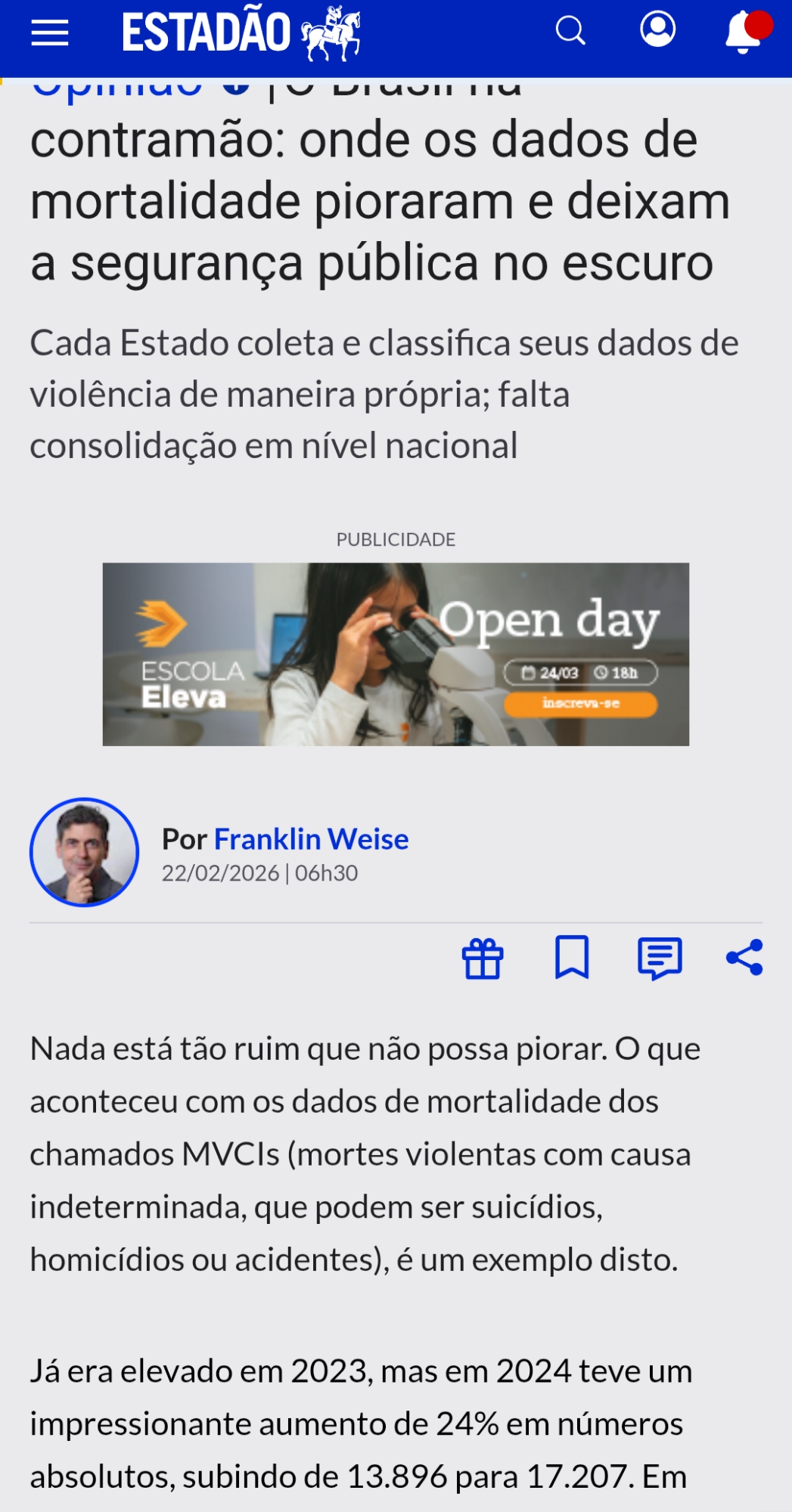Open the user account icon
The image size is (792, 1512).
pos(657,29)
